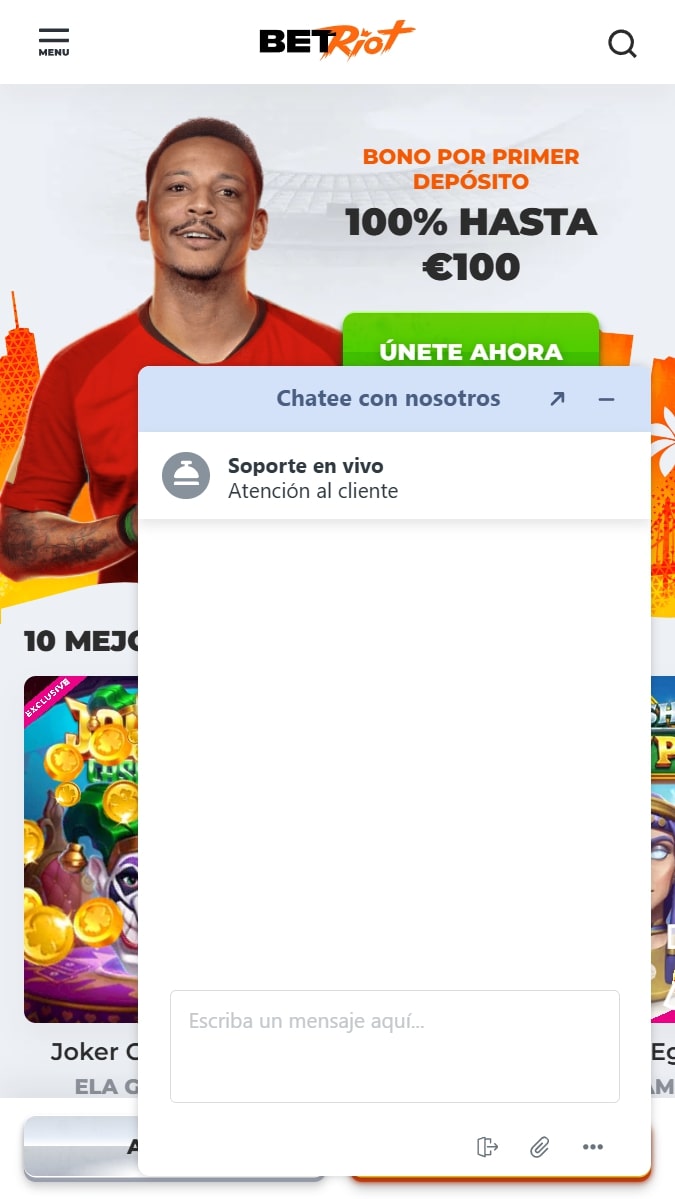End the chat with exit icon
Viewport: 675px width, 1199px height.
pos(487,1146)
